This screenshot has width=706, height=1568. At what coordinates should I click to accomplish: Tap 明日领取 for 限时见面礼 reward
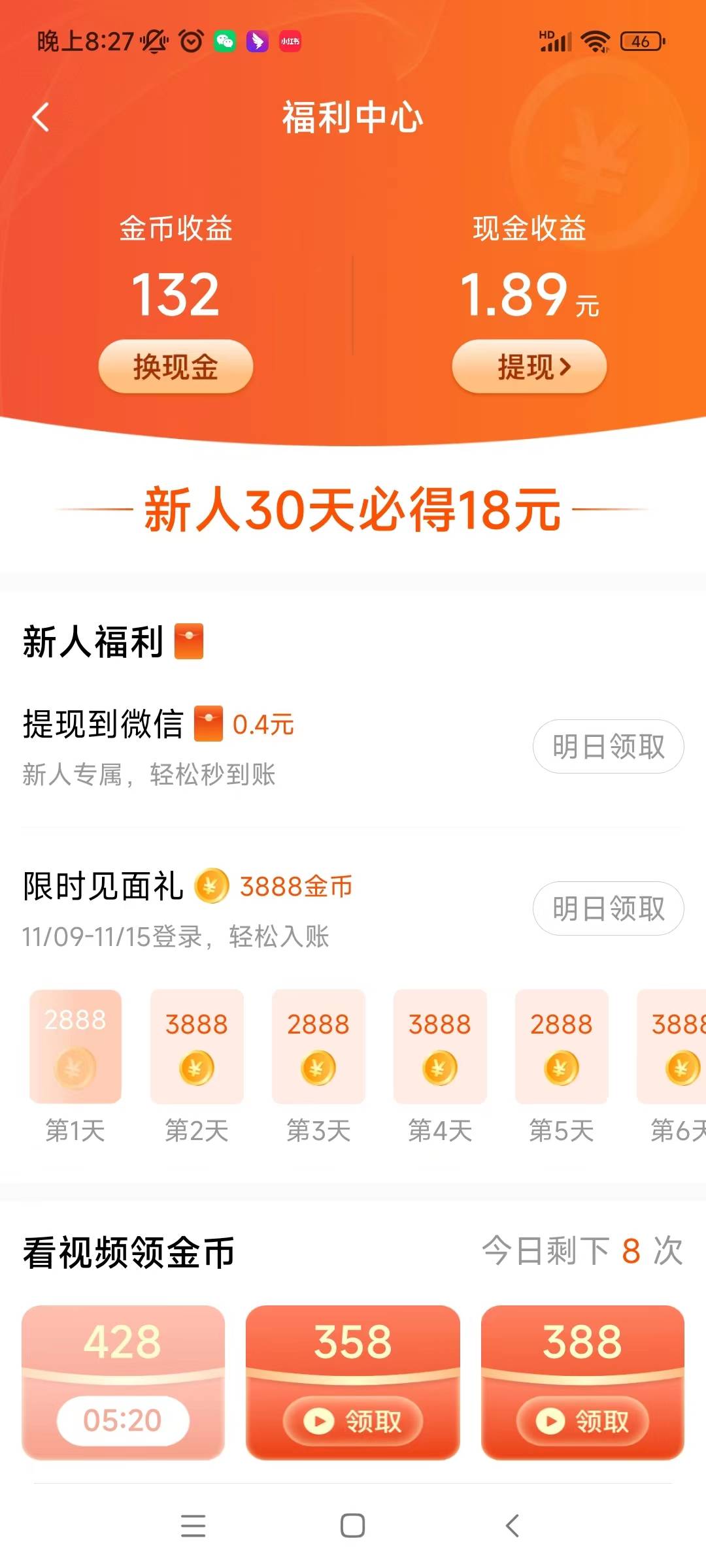[608, 908]
